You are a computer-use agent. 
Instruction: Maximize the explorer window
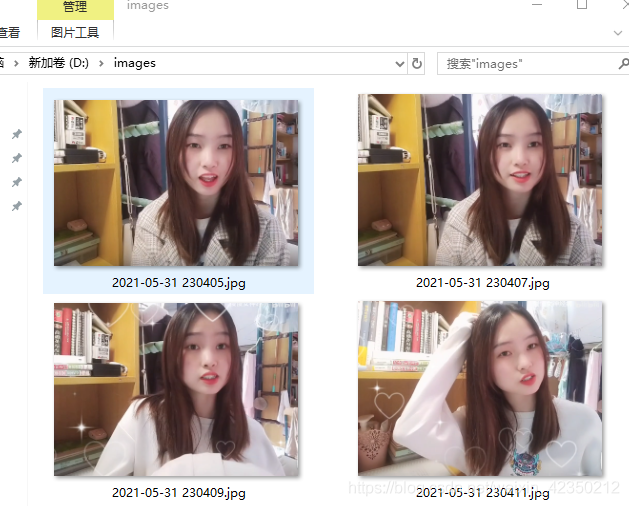pyautogui.click(x=582, y=5)
